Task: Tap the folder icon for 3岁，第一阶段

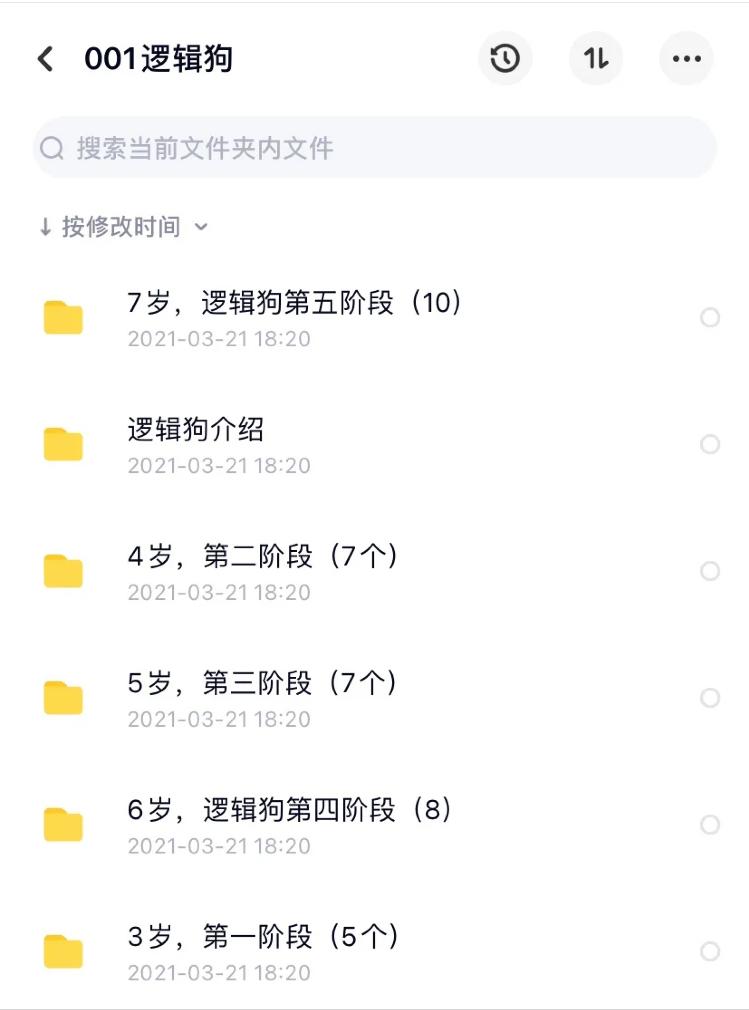Action: (x=62, y=950)
